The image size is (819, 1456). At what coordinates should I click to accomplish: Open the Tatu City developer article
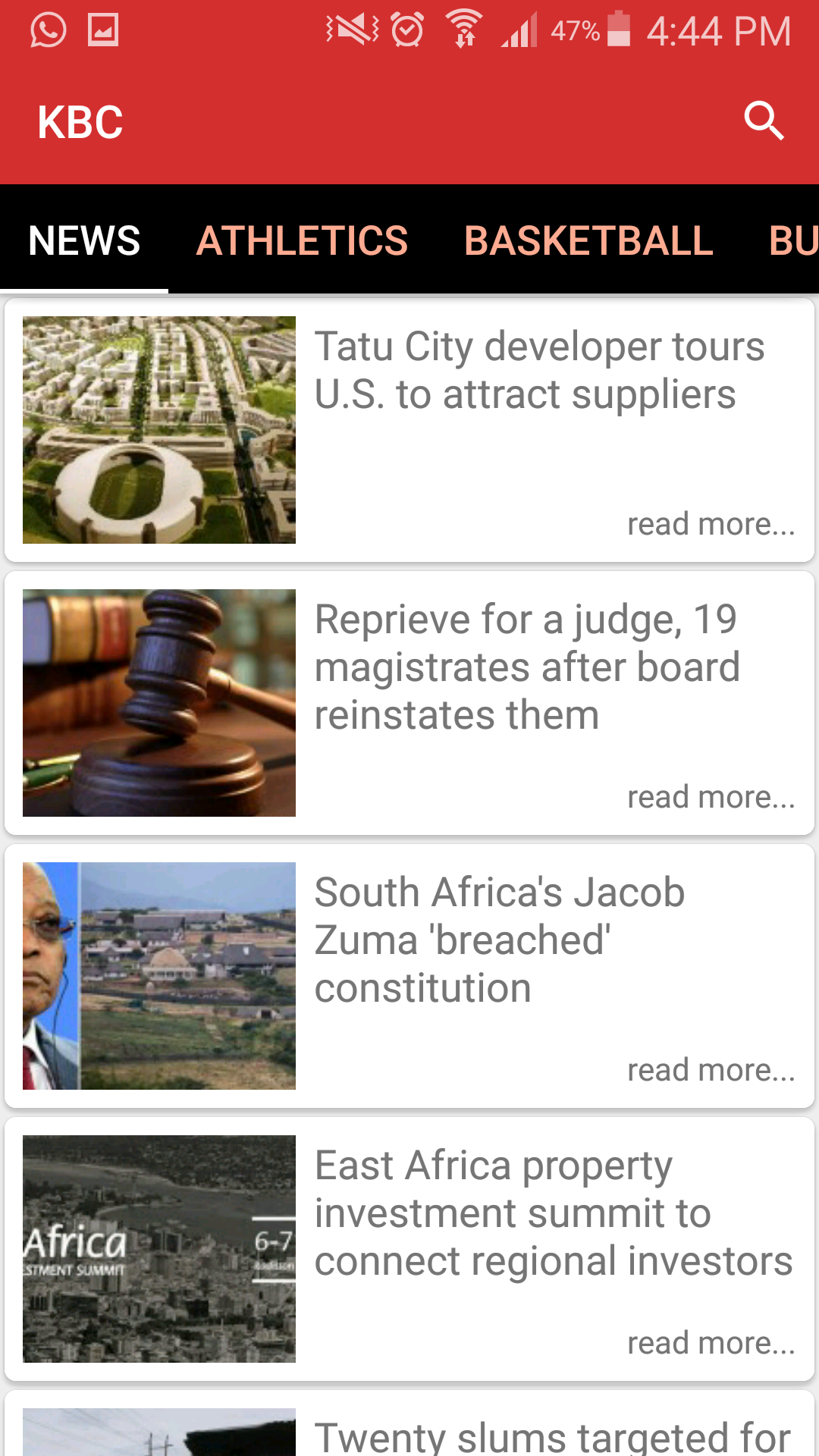pos(539,371)
